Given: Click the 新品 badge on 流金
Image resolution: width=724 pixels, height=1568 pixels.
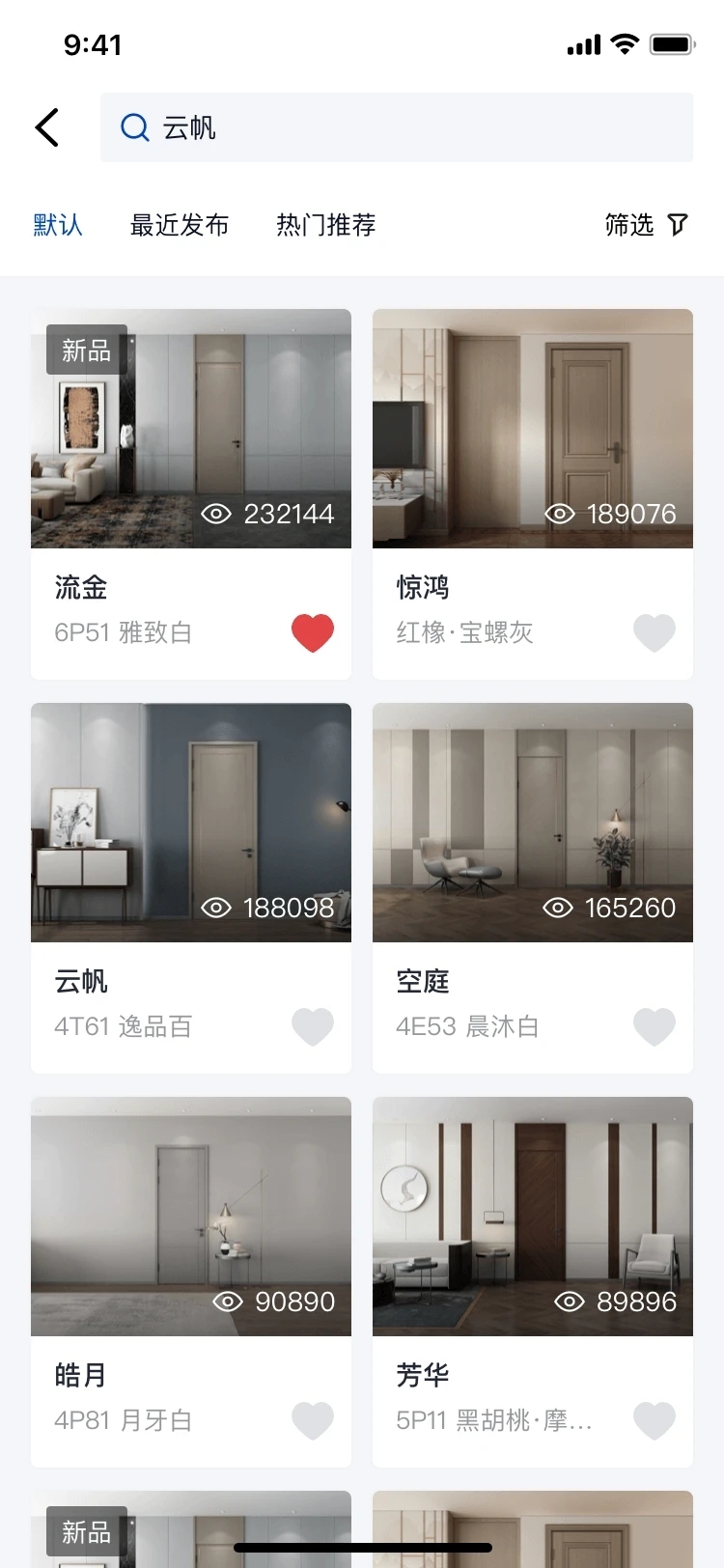Looking at the screenshot, I should tap(85, 350).
